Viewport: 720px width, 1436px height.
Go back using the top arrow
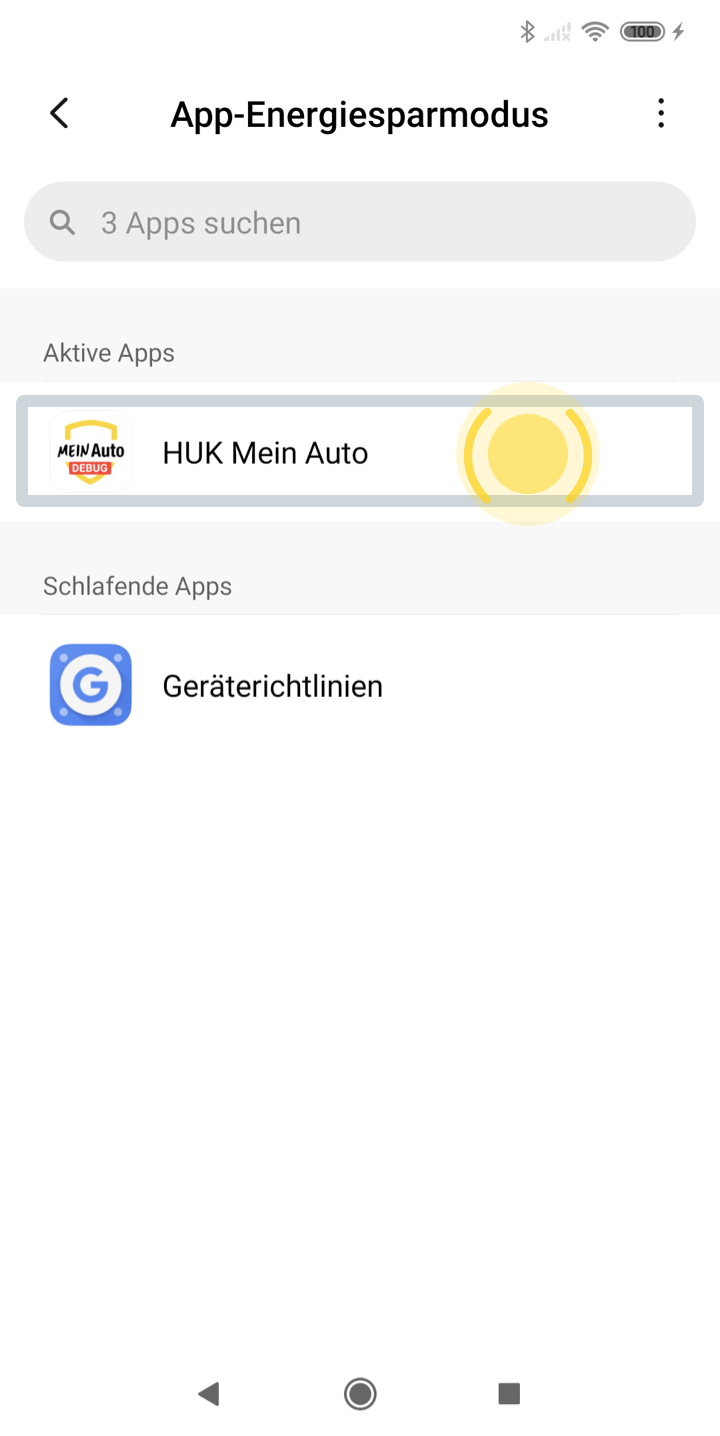coord(59,114)
